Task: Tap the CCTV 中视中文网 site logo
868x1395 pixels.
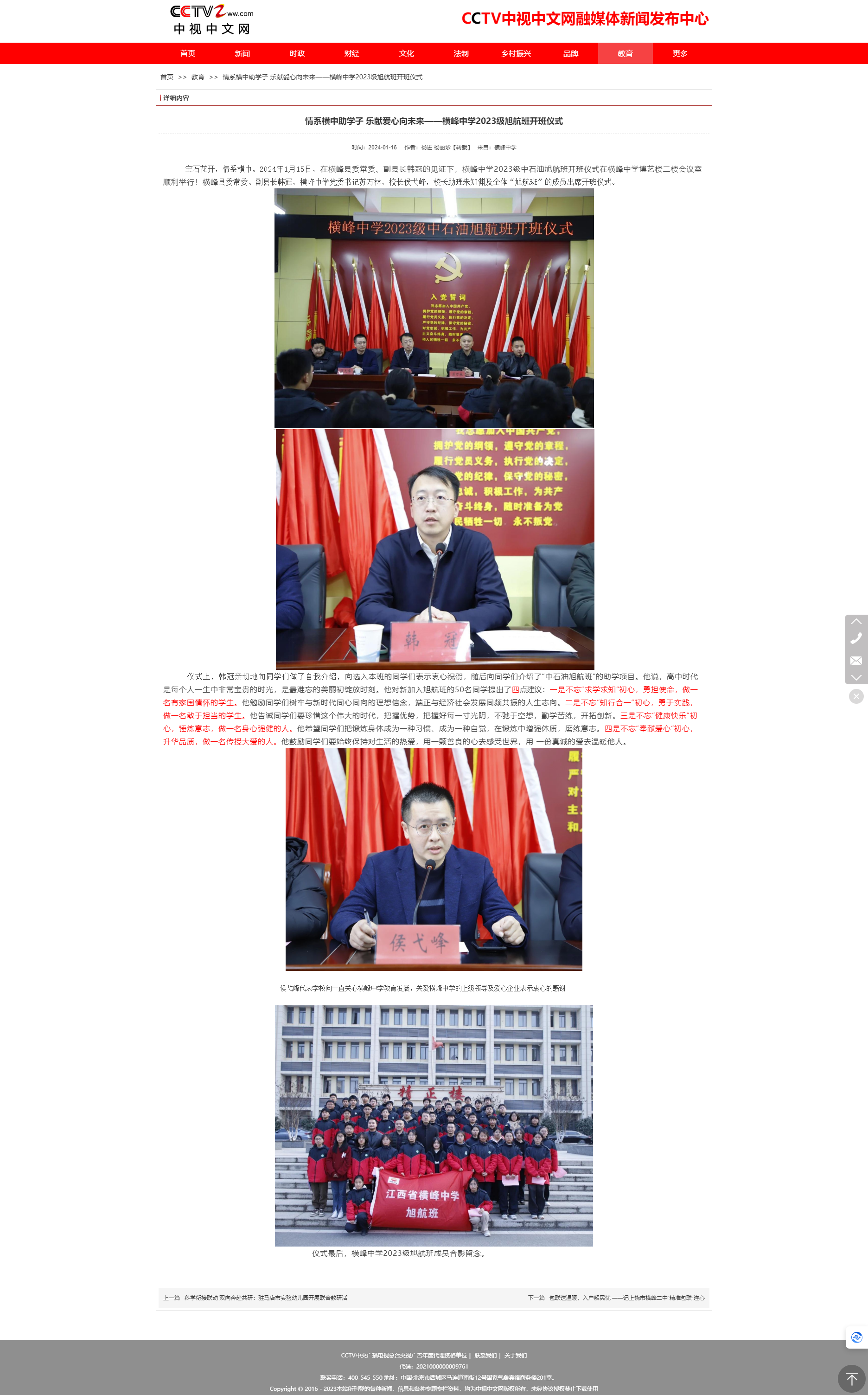Action: coord(212,20)
